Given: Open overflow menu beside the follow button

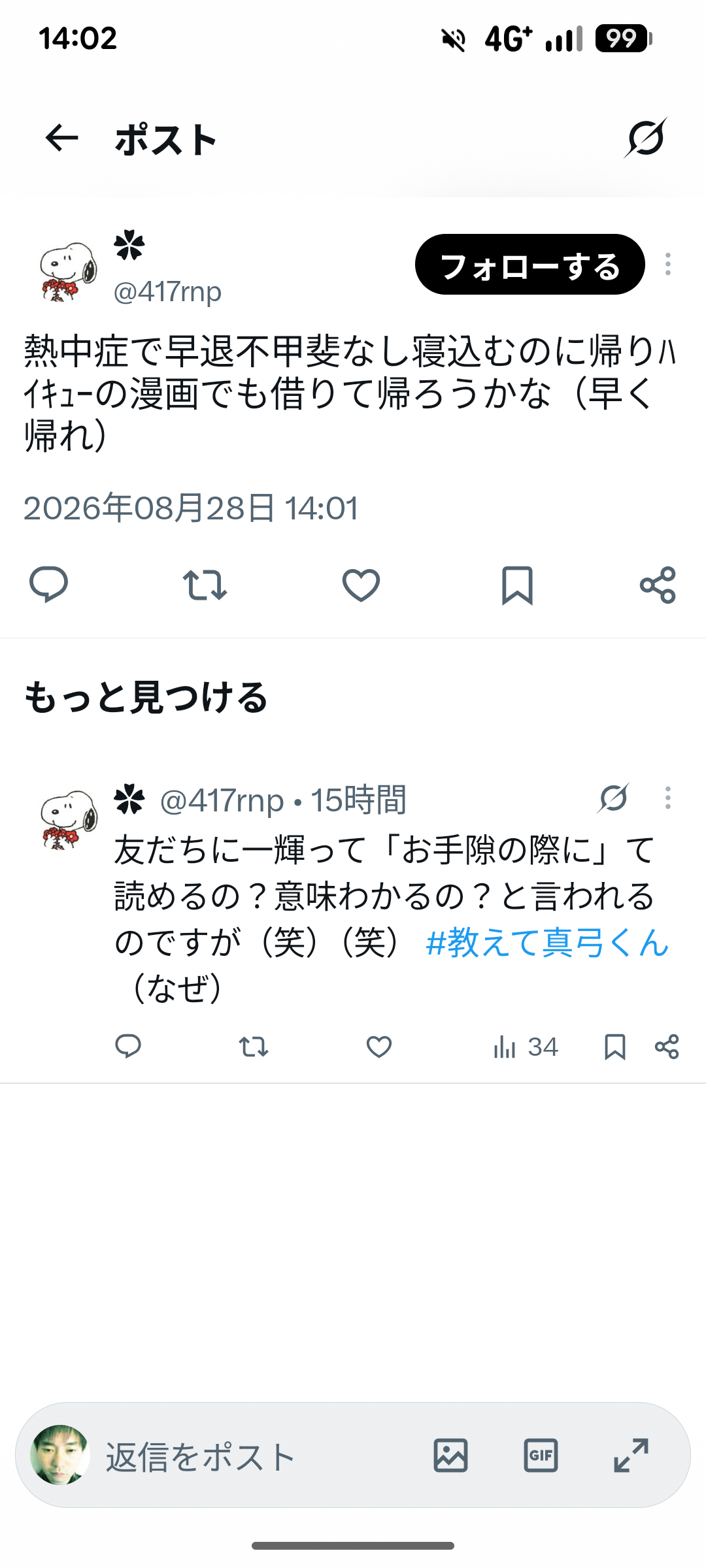Looking at the screenshot, I should (667, 264).
